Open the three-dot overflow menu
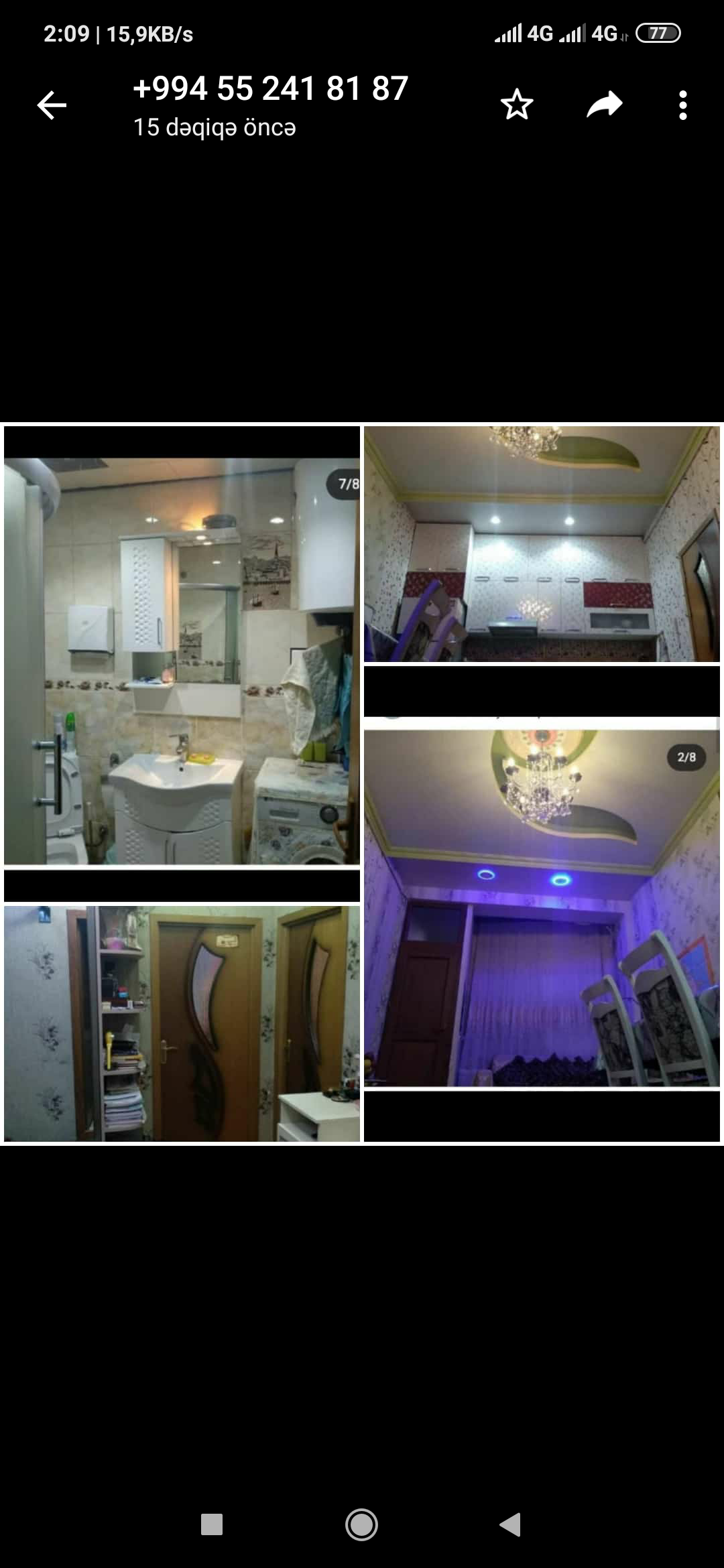The width and height of the screenshot is (724, 1568). pos(682,105)
